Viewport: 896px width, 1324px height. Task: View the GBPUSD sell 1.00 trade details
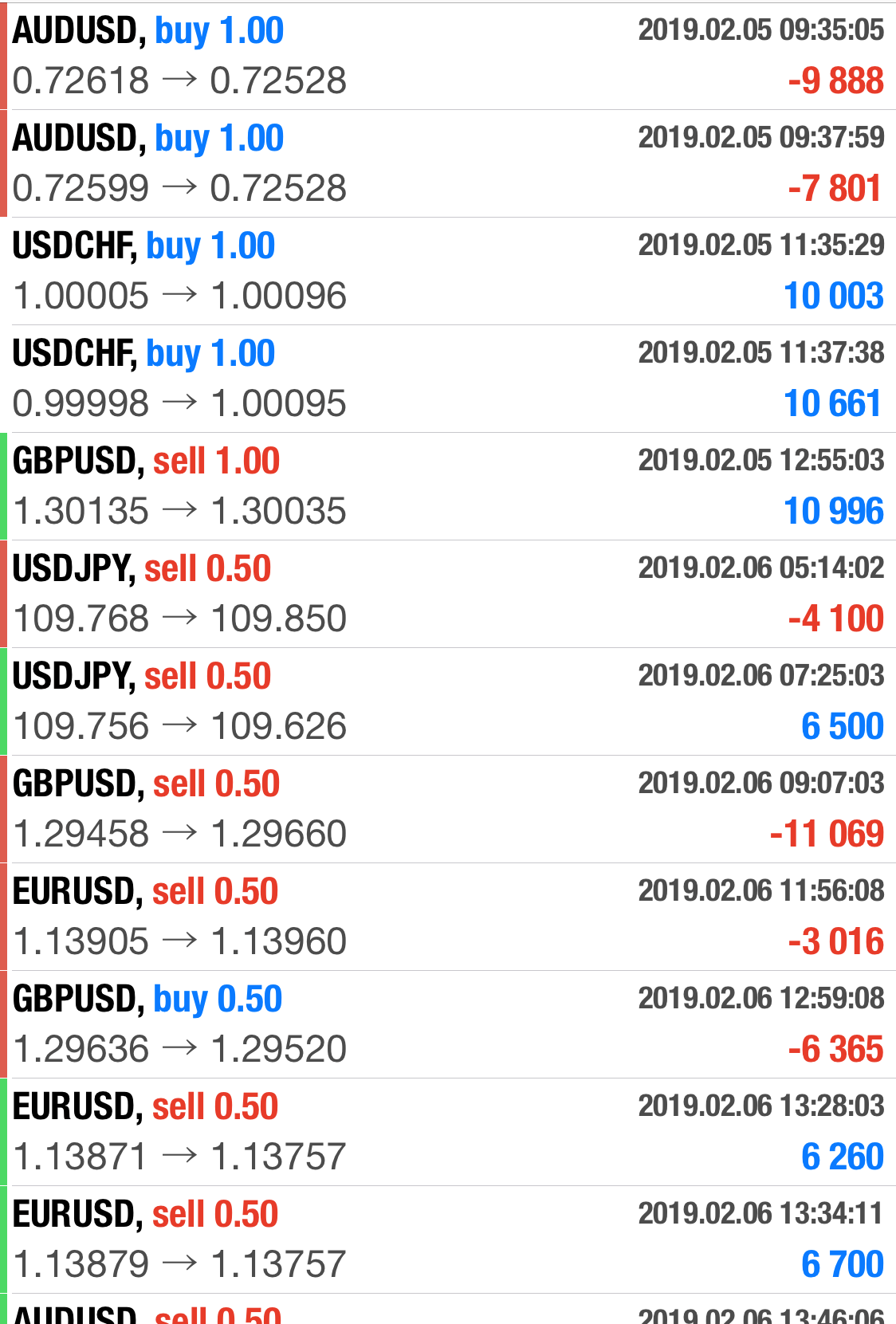pyautogui.click(x=448, y=486)
